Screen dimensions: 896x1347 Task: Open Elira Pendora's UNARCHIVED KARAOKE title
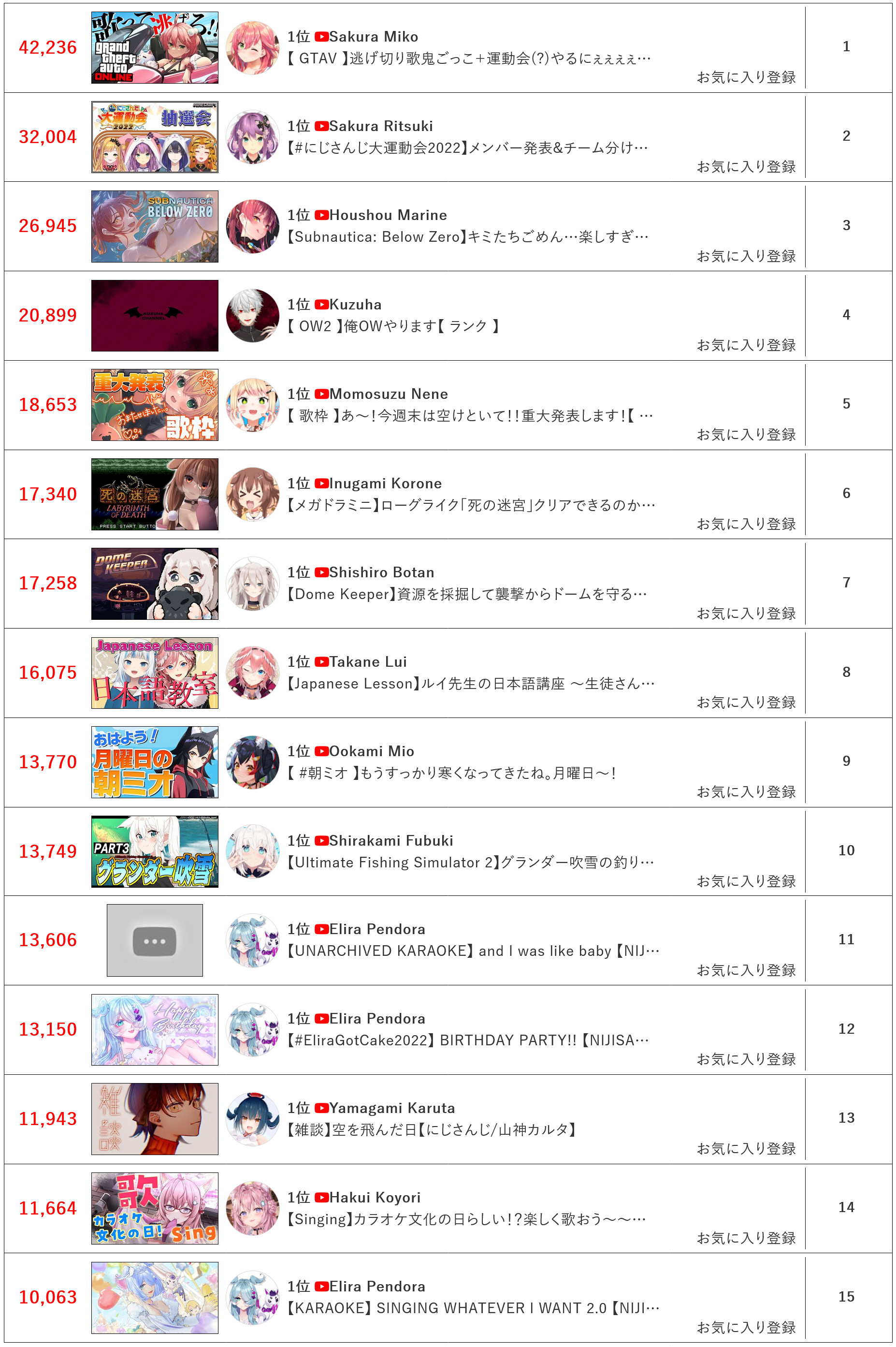click(473, 951)
